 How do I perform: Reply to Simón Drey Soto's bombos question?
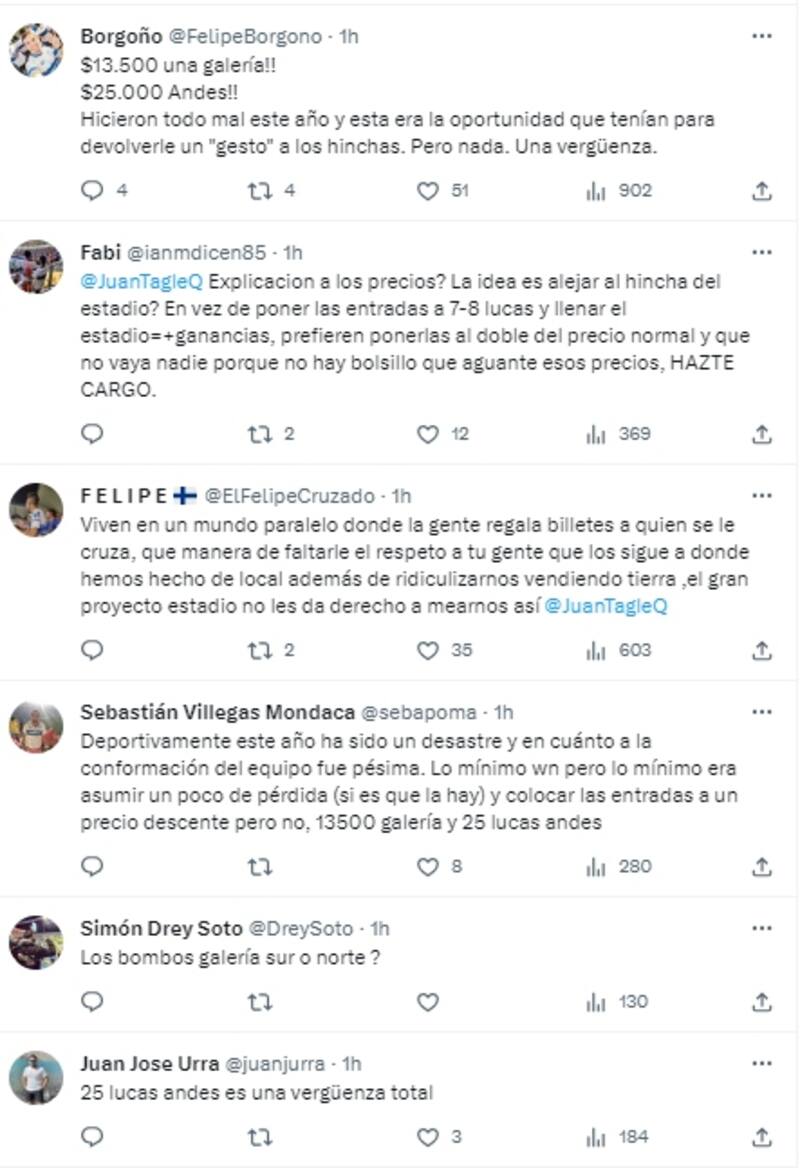coord(92,1000)
